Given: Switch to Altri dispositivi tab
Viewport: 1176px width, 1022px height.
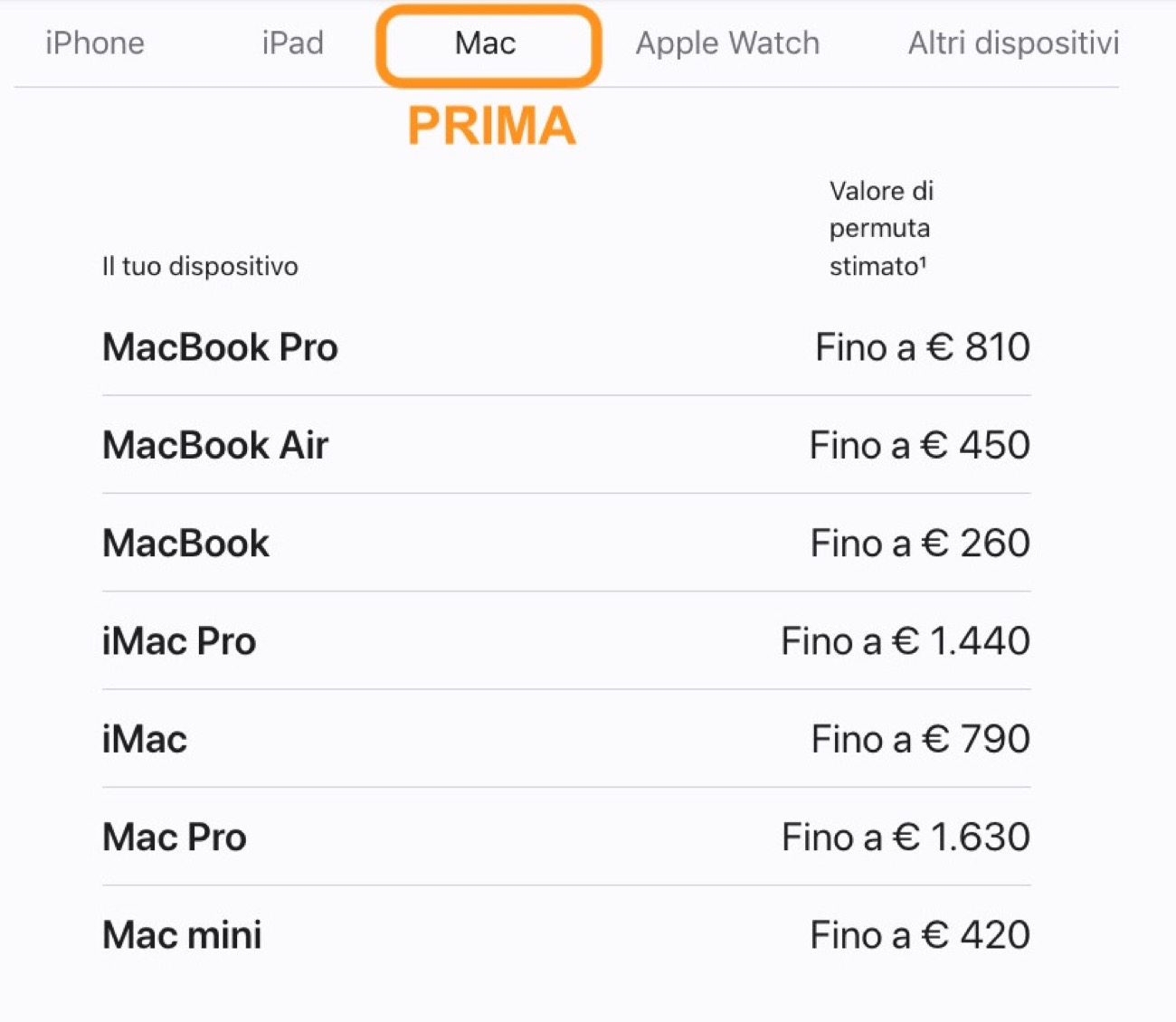Looking at the screenshot, I should [1013, 43].
